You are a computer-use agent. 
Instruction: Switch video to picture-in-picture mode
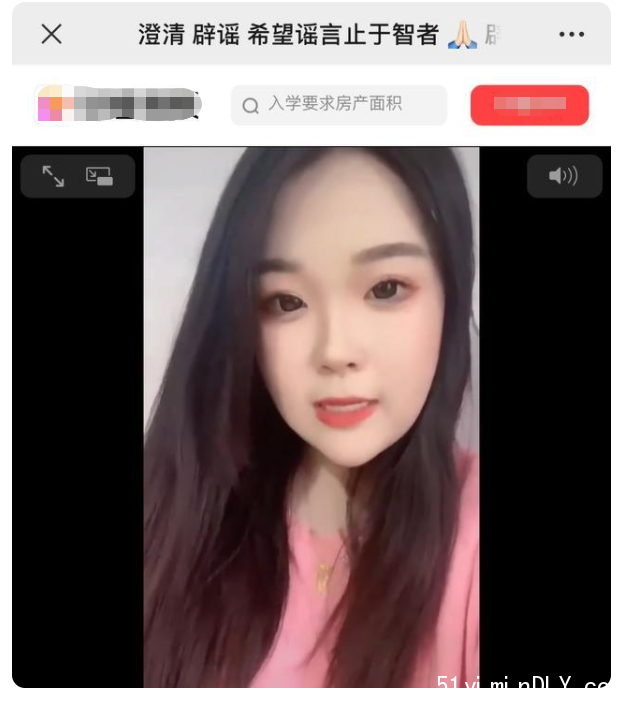(99, 177)
